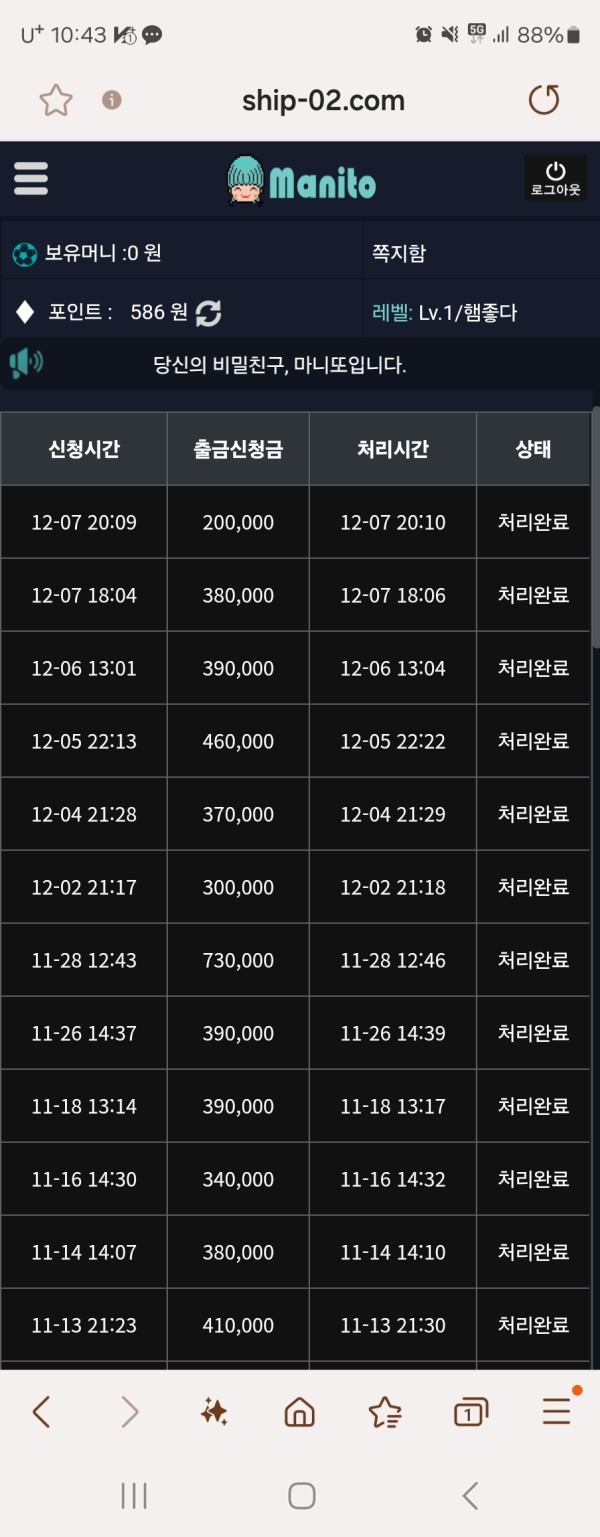Image resolution: width=600 pixels, height=1537 pixels.
Task: Go to browser home page
Action: coord(299,1411)
